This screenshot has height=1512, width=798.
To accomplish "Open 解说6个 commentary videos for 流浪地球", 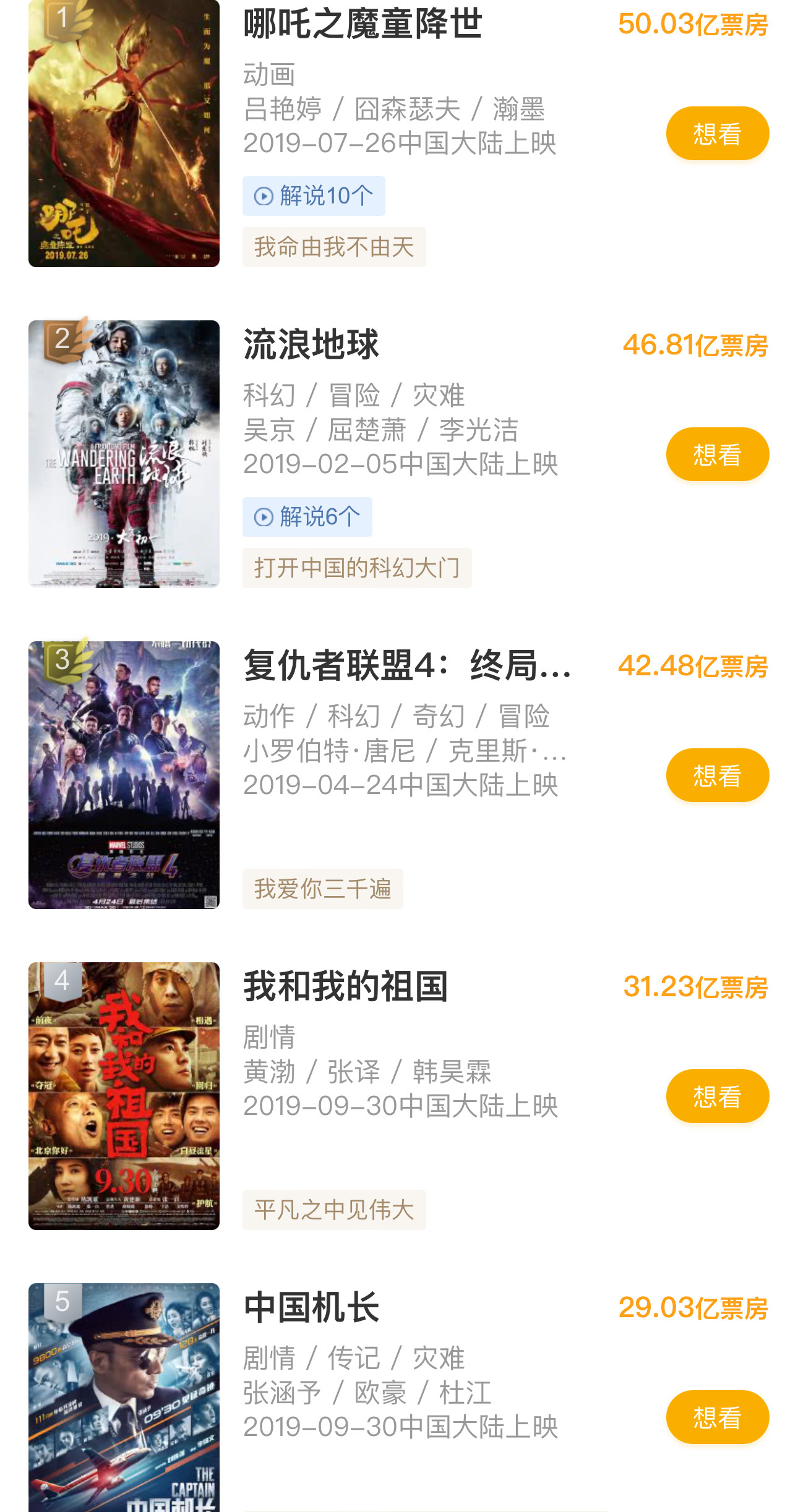I will pos(307,517).
